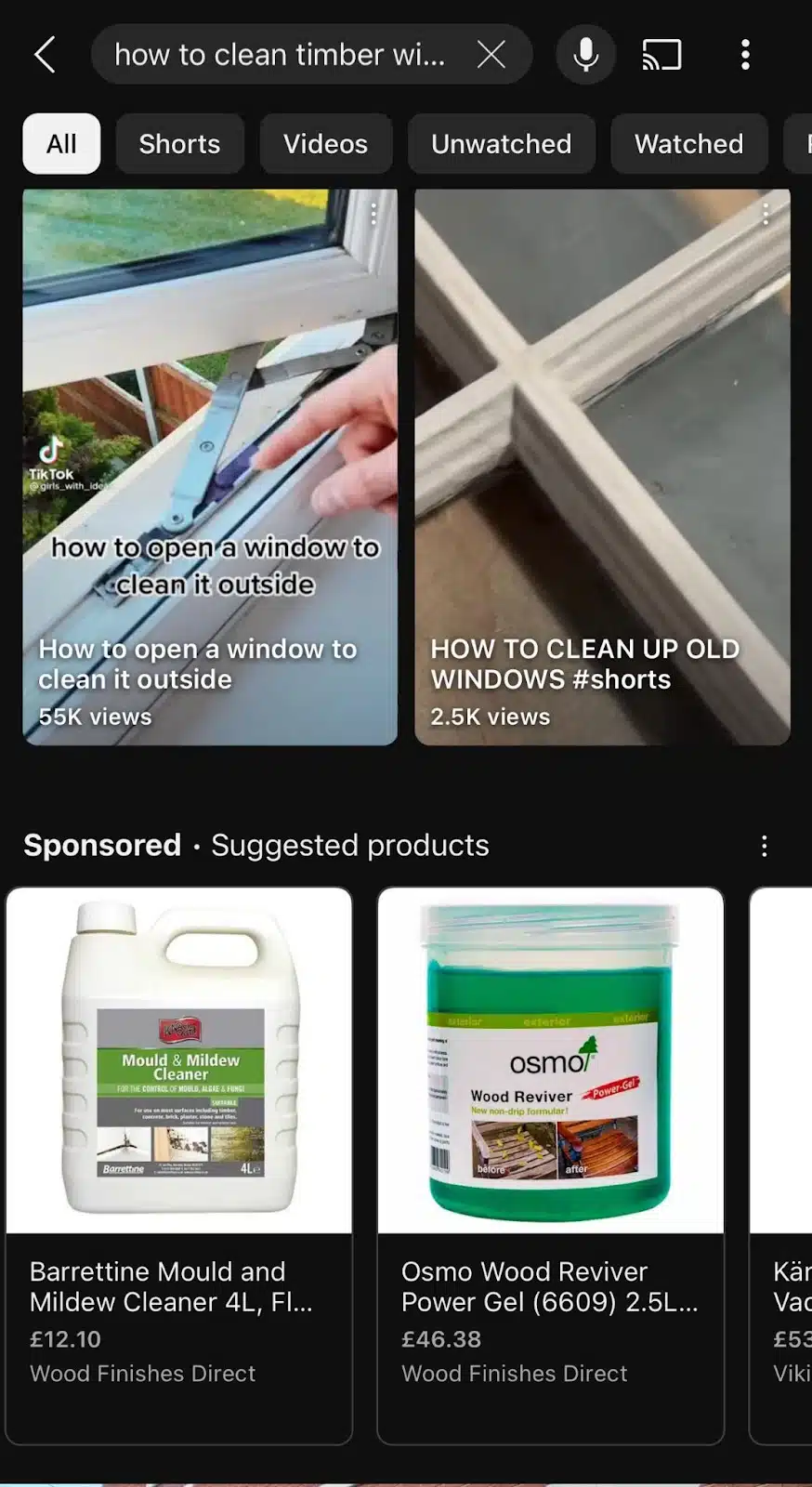This screenshot has width=812, height=1487.
Task: Select the All filter chip
Action: point(61,144)
